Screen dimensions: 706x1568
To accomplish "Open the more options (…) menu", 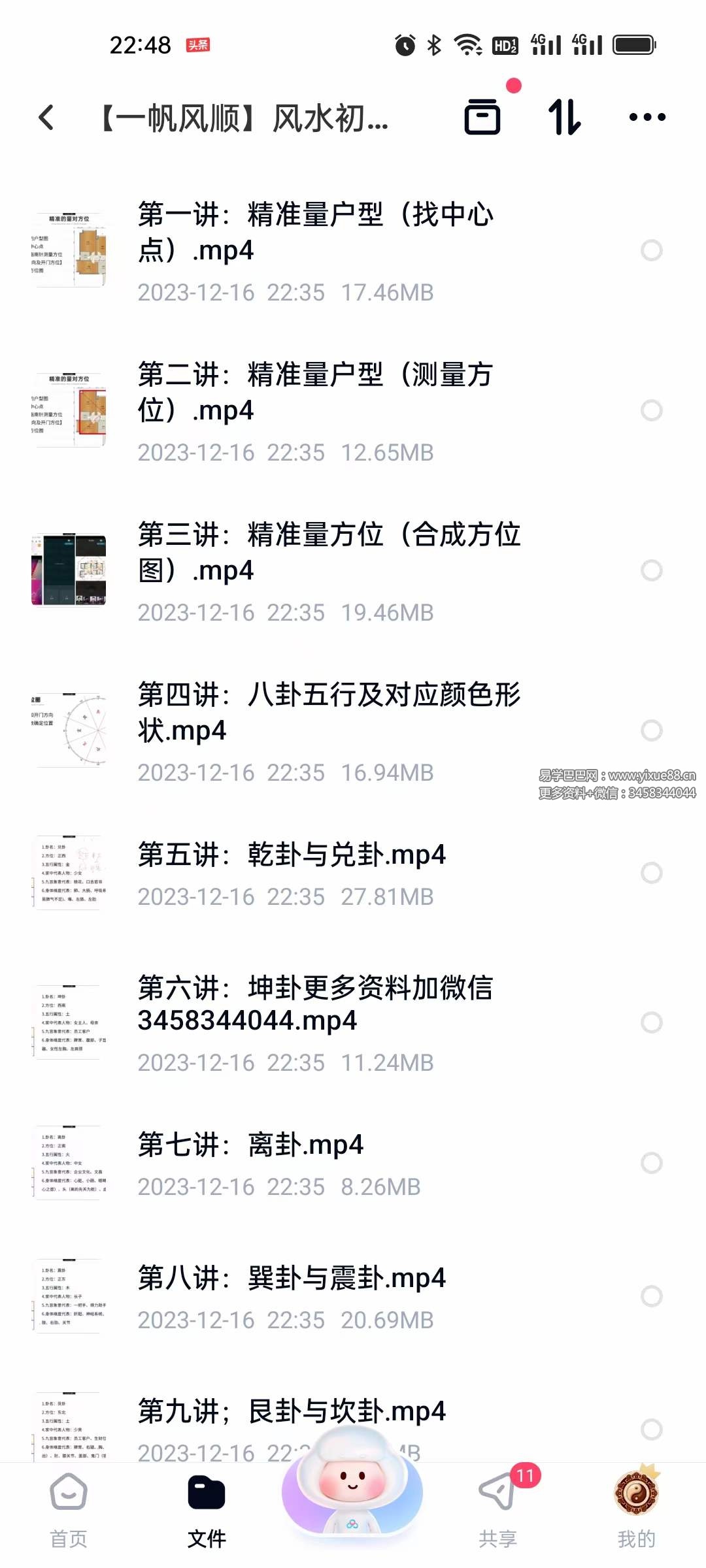I will (x=646, y=118).
